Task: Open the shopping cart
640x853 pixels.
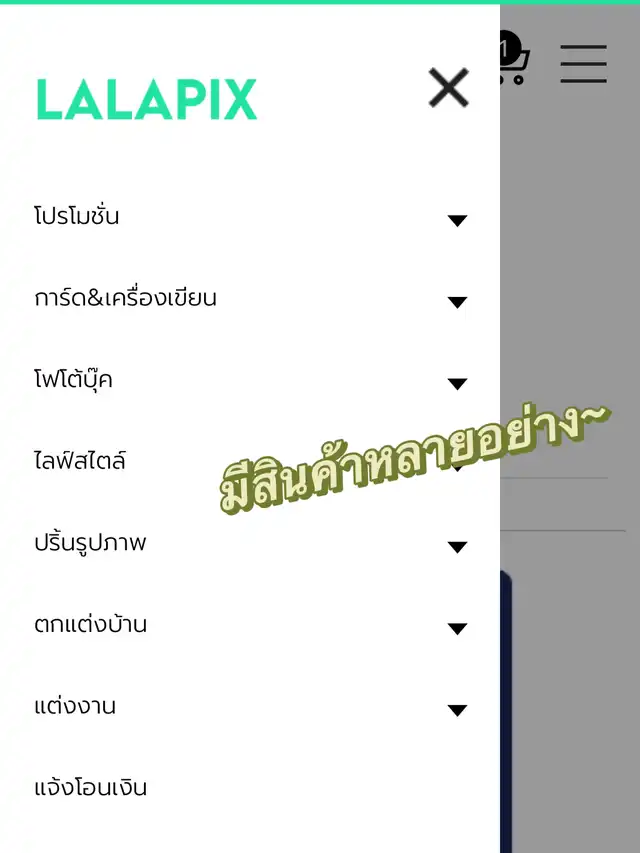Action: point(514,59)
